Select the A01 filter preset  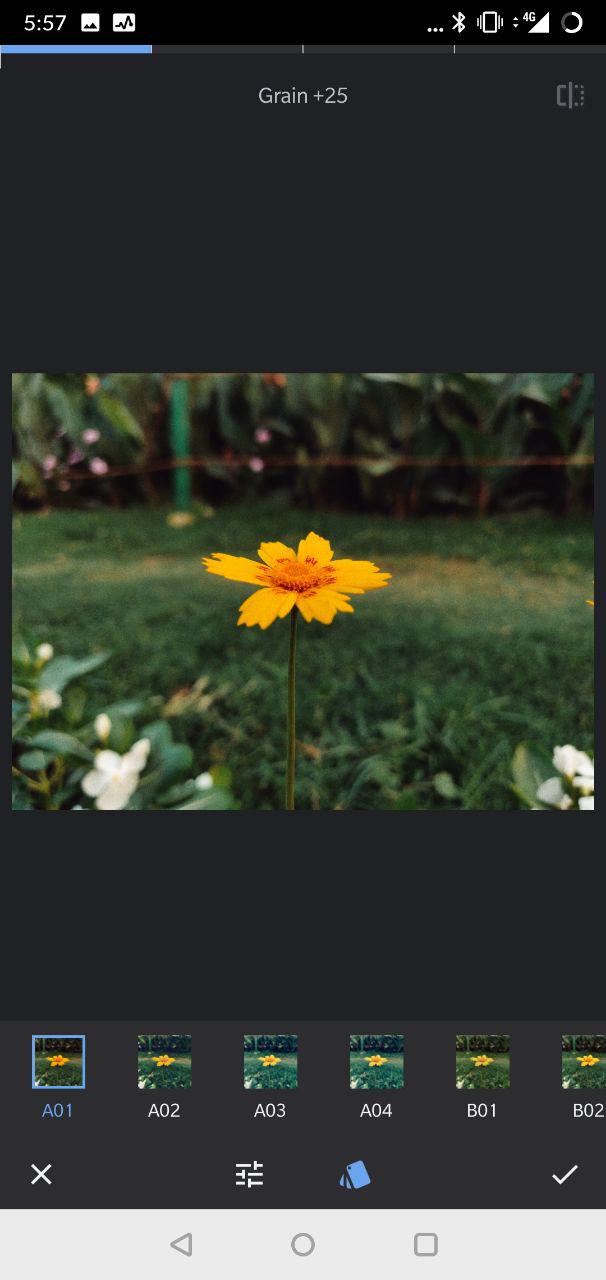(58, 1063)
